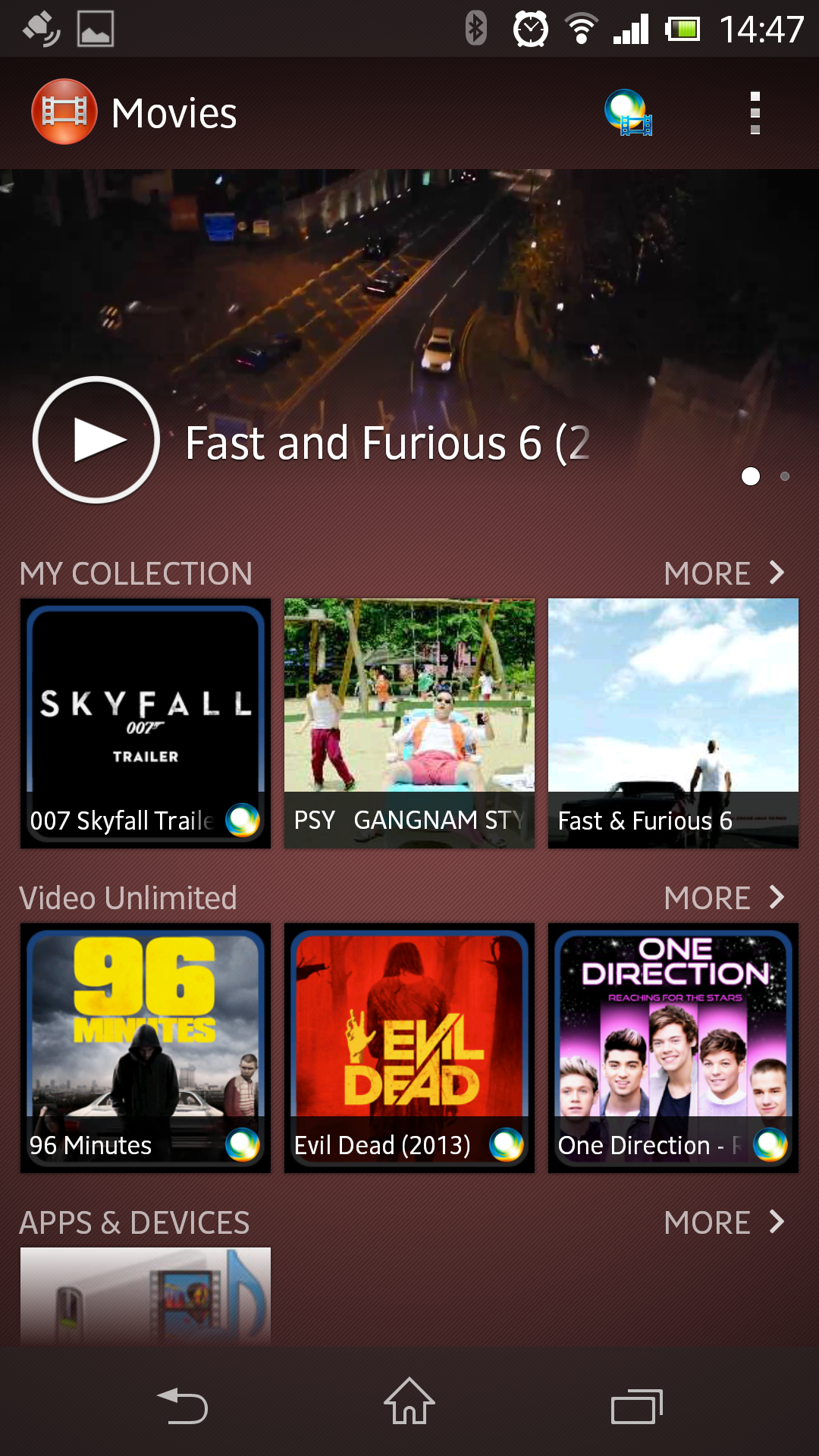Select the second banner page dot
Screen dimensions: 819x1456
click(785, 476)
